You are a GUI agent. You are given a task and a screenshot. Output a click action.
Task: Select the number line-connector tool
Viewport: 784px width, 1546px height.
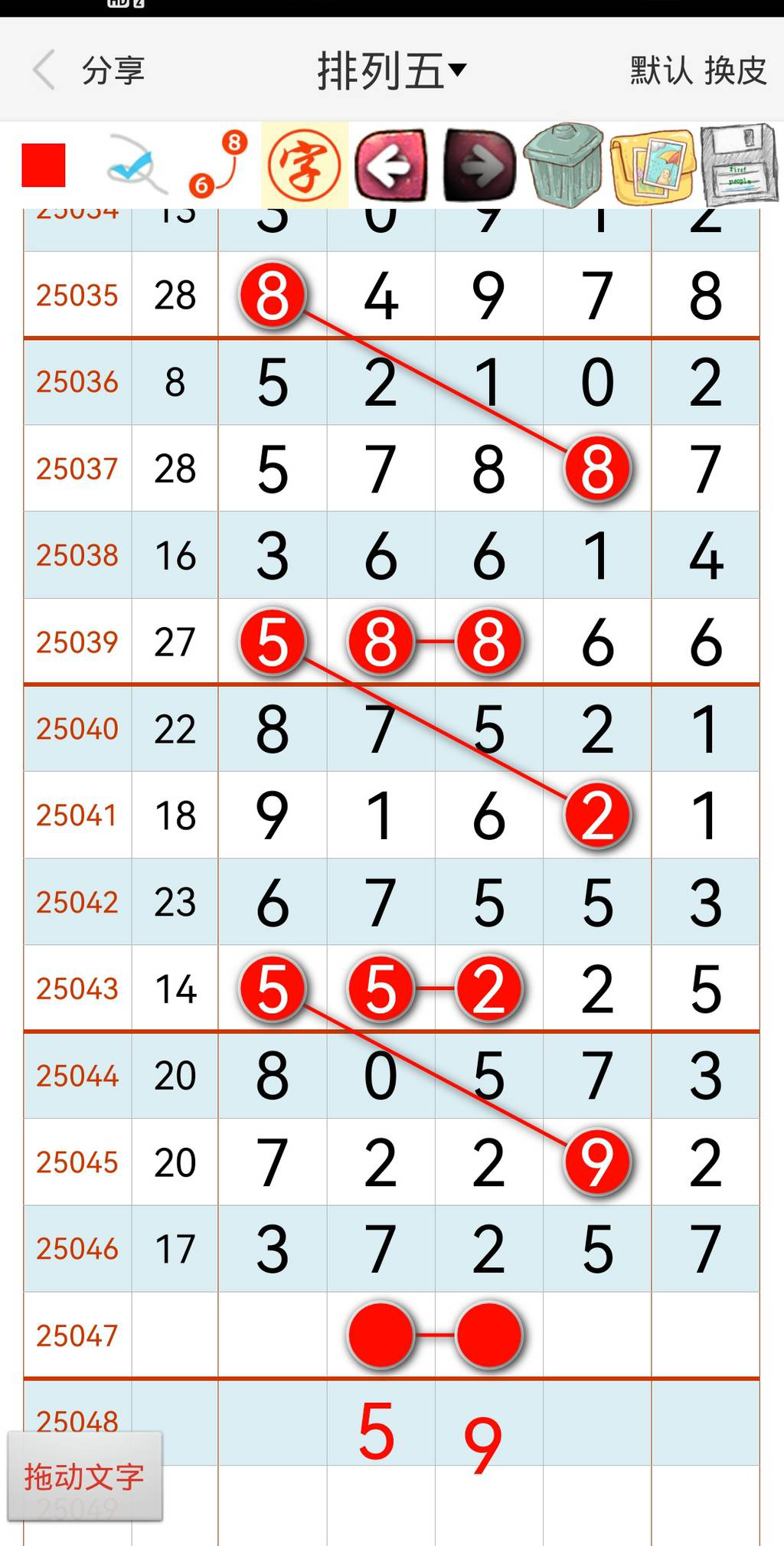tap(218, 164)
